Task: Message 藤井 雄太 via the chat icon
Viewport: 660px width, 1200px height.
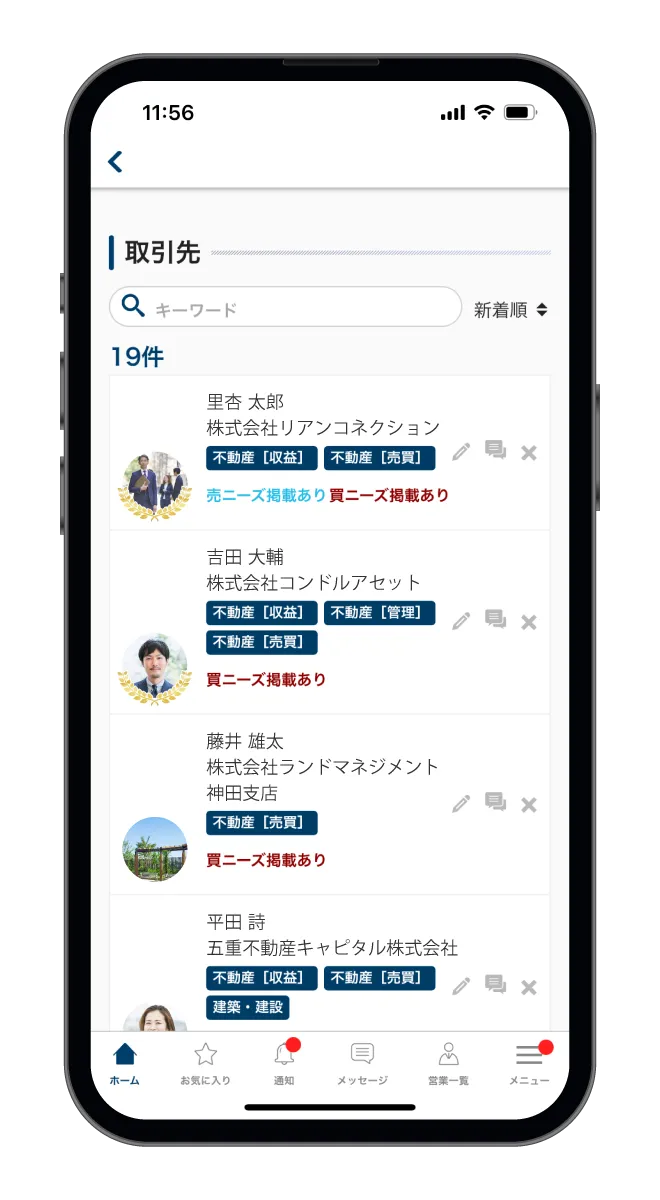Action: (495, 802)
